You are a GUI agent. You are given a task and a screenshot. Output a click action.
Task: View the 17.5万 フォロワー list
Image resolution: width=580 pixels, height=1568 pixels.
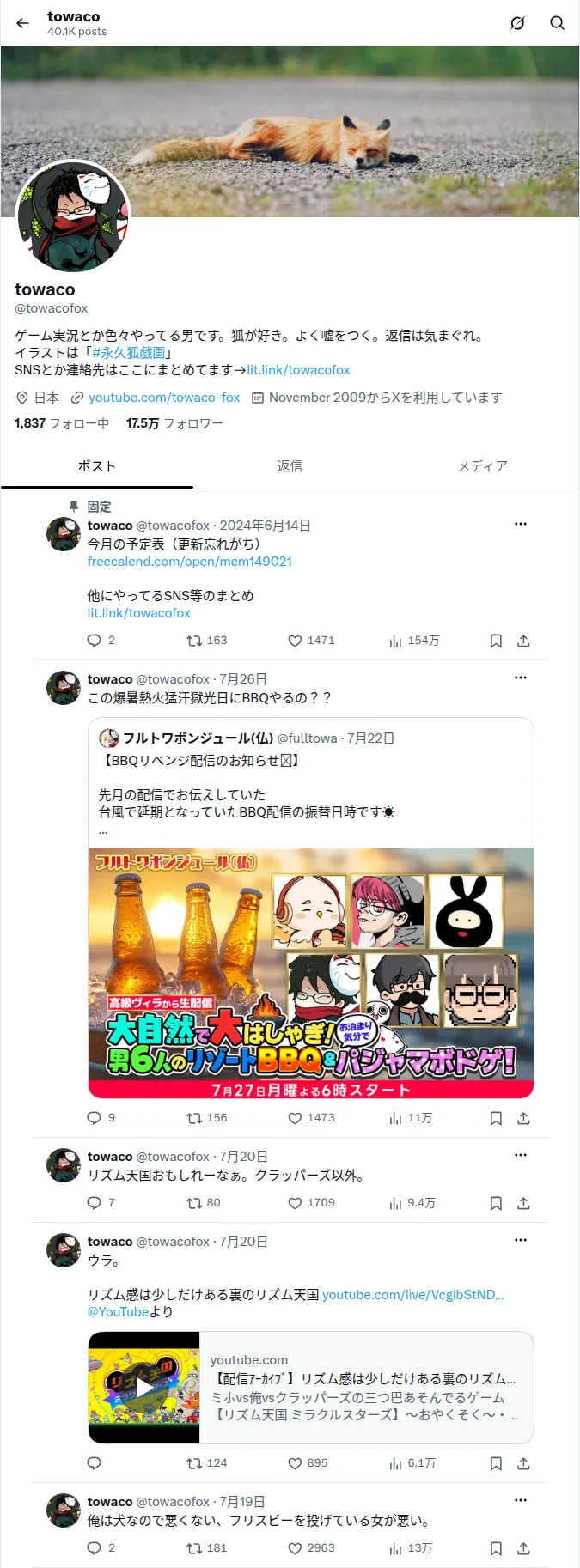coord(174,423)
